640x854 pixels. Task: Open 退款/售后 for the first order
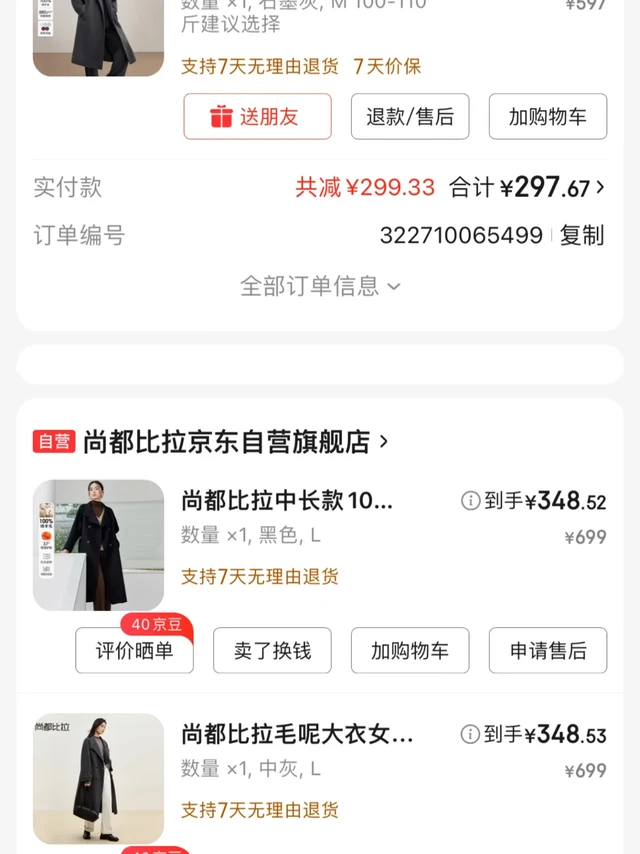point(410,117)
